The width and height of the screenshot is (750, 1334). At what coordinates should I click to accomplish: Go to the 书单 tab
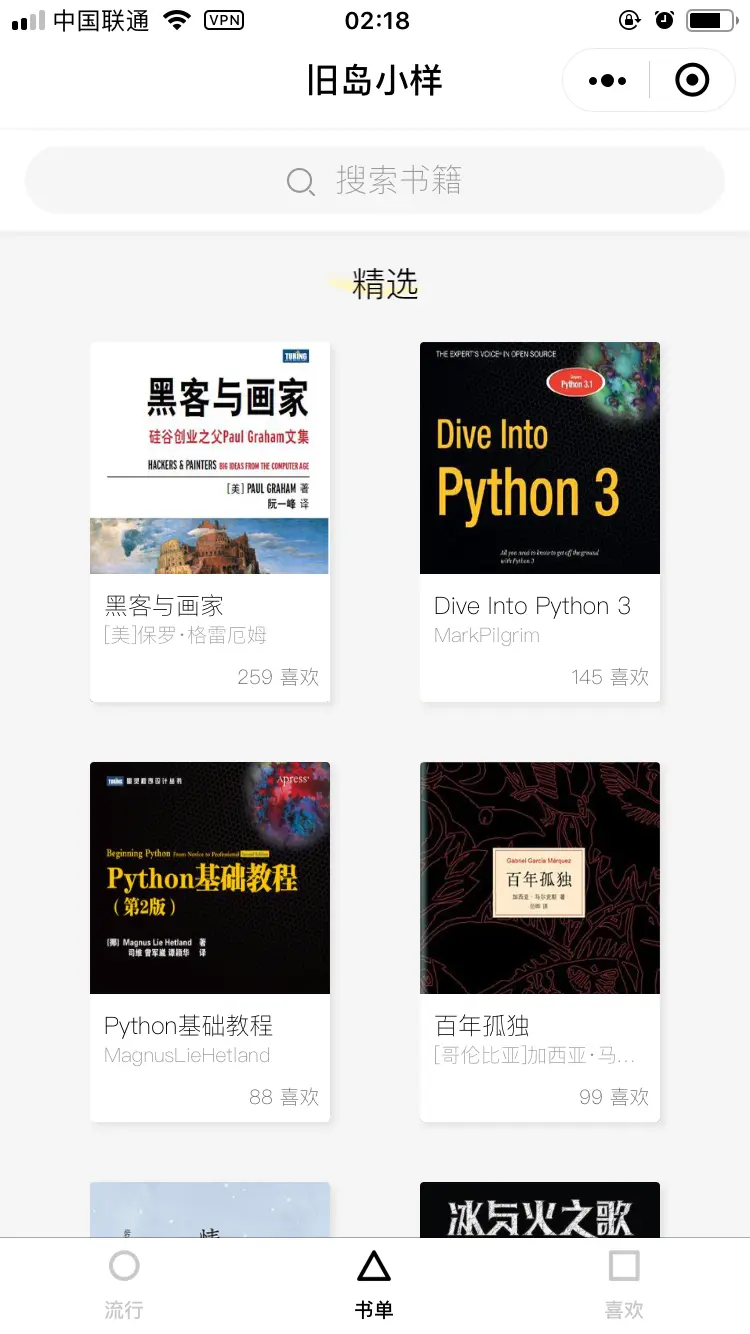(x=374, y=1284)
